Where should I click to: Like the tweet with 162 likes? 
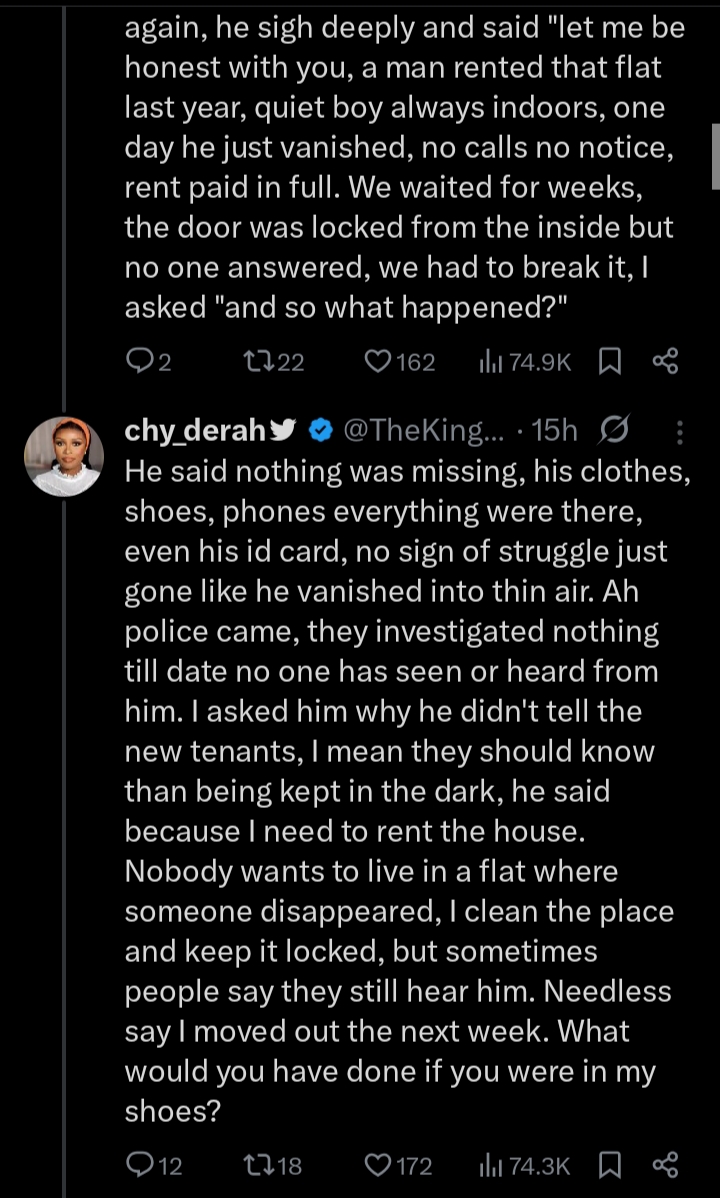click(x=377, y=362)
